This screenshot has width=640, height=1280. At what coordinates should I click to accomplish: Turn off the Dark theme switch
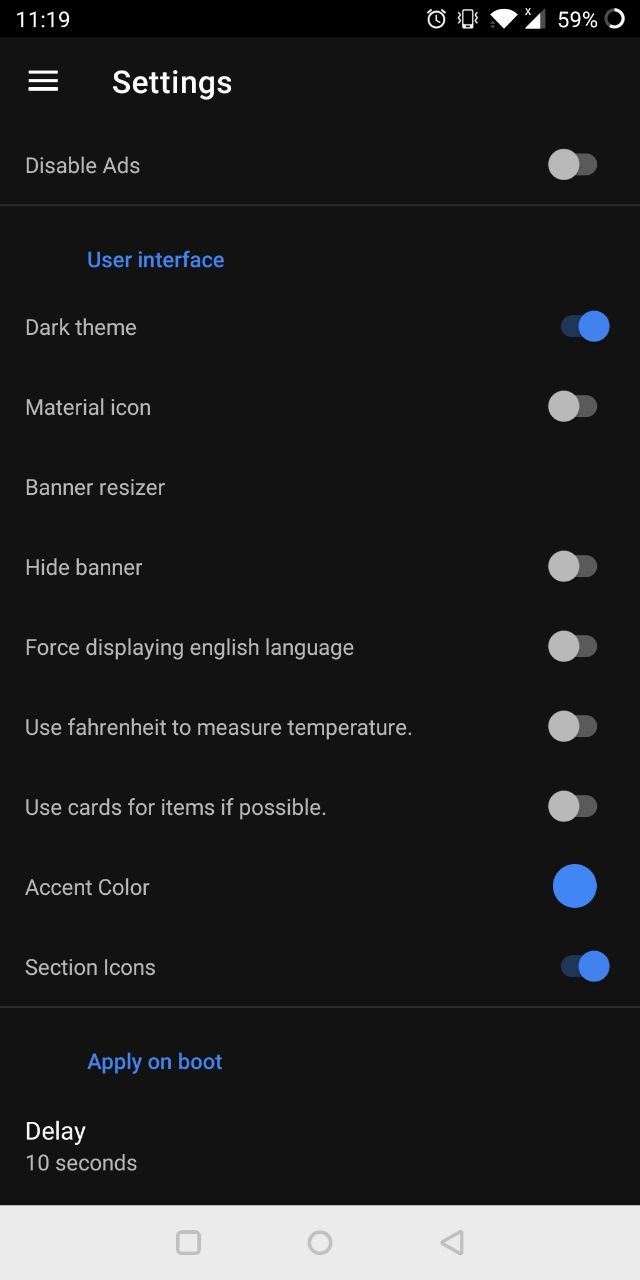585,327
